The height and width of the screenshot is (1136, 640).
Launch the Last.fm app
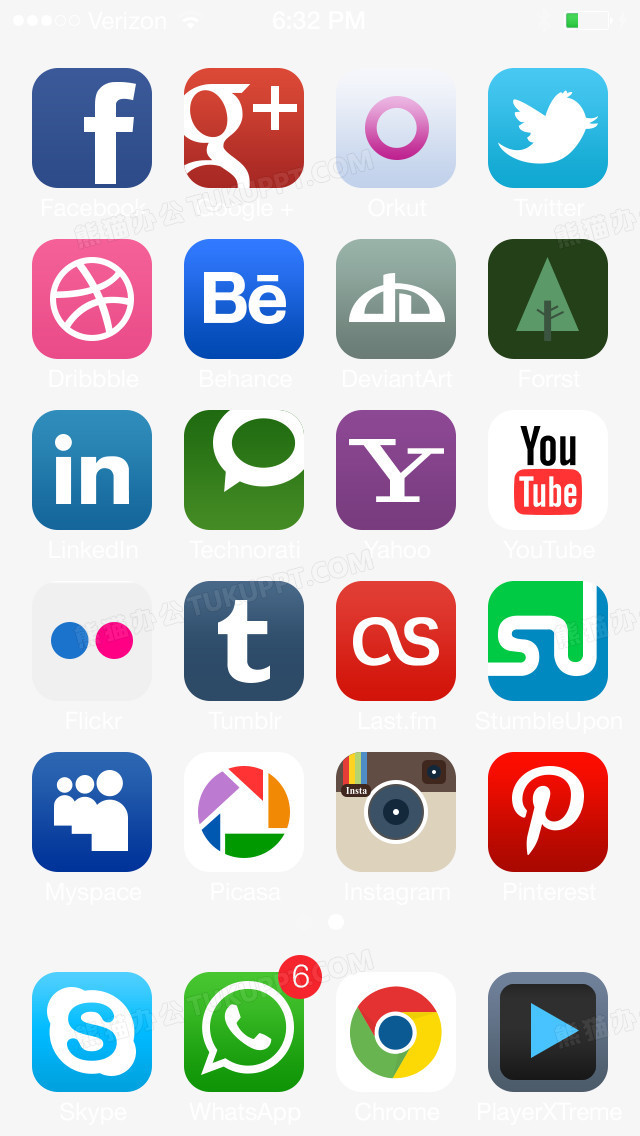(x=396, y=641)
